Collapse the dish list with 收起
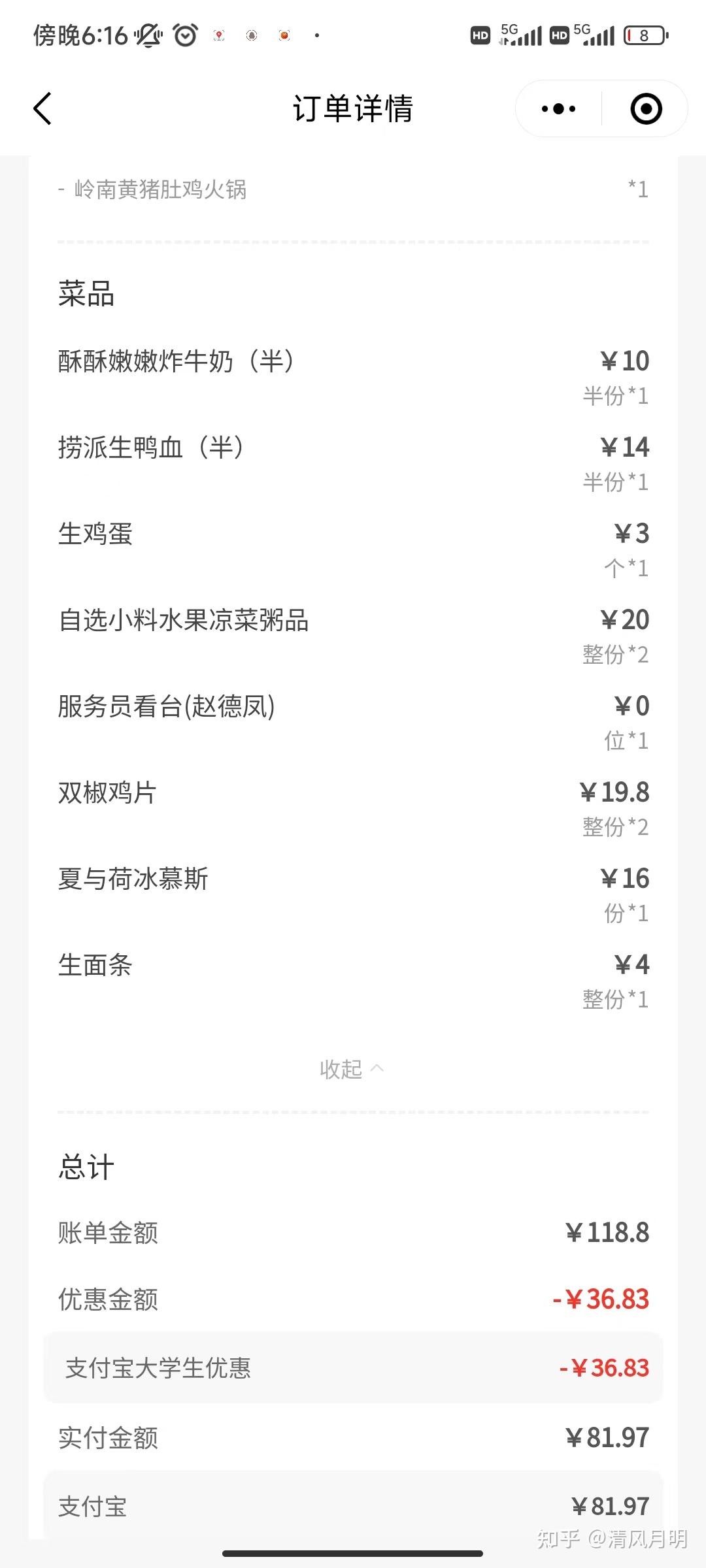The height and width of the screenshot is (1568, 706). 352,1070
